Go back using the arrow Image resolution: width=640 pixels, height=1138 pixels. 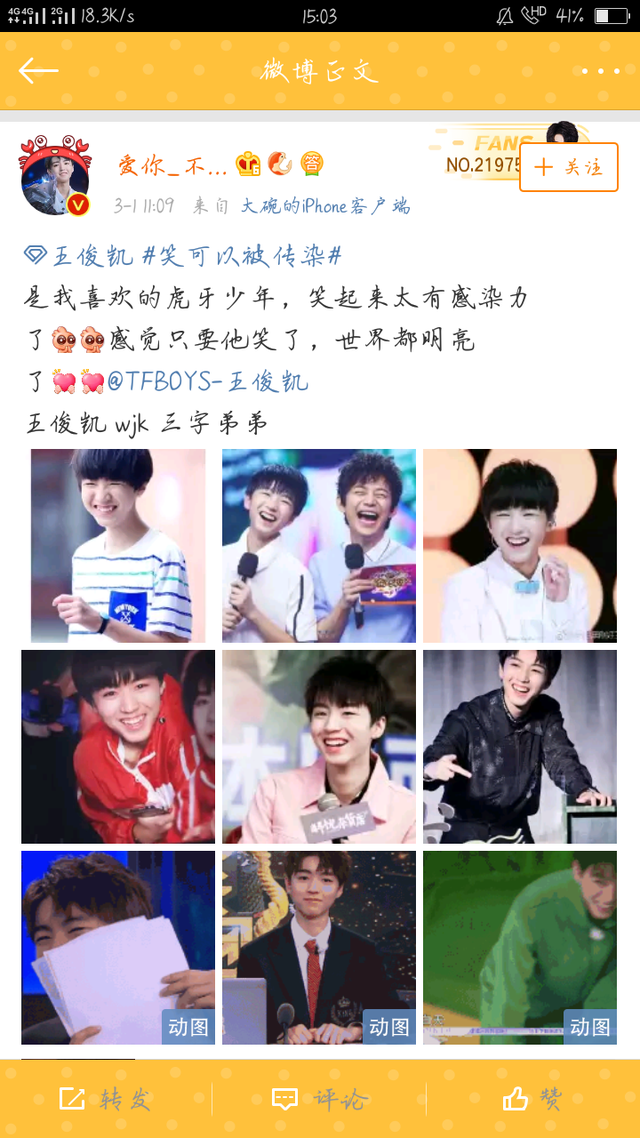pos(38,71)
